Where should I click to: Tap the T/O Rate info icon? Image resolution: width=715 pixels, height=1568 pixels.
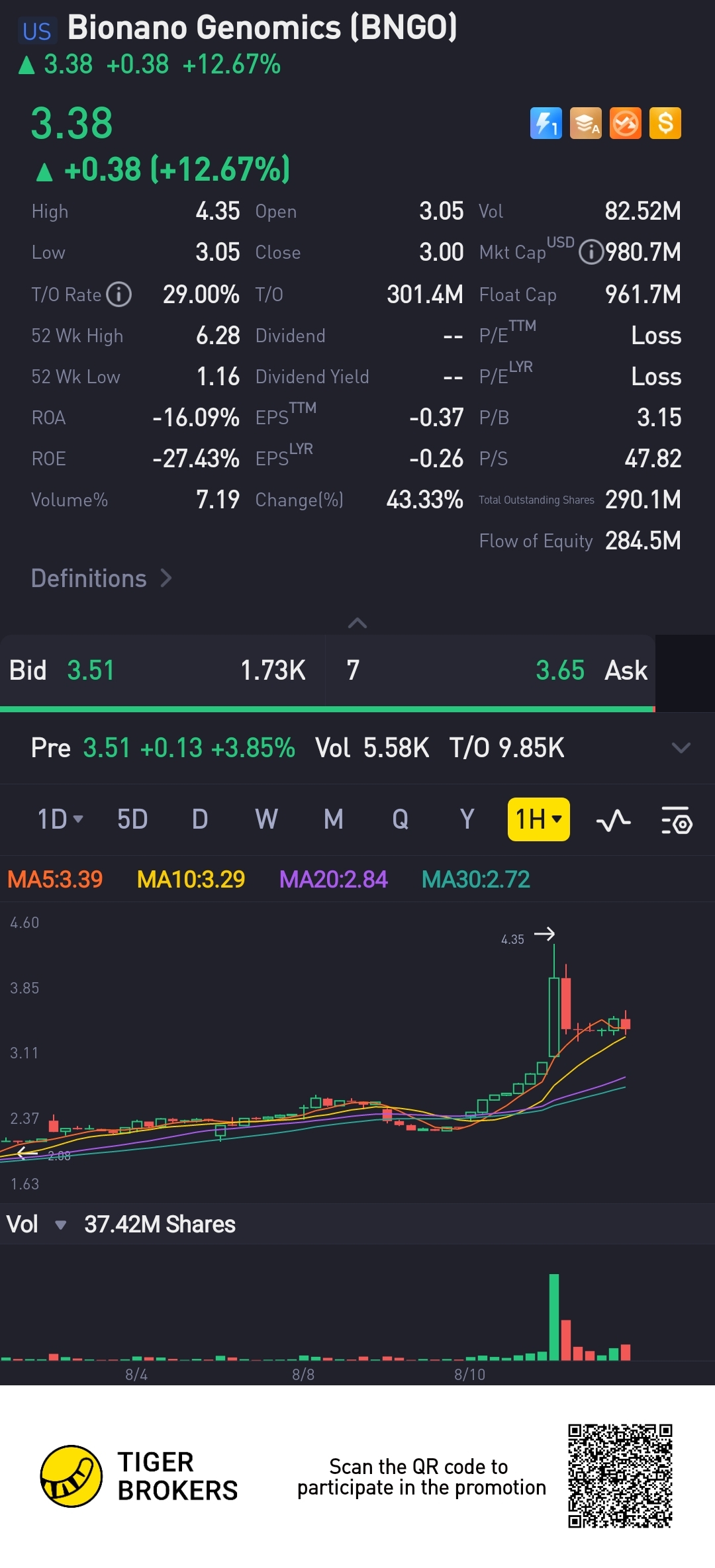pyautogui.click(x=119, y=295)
